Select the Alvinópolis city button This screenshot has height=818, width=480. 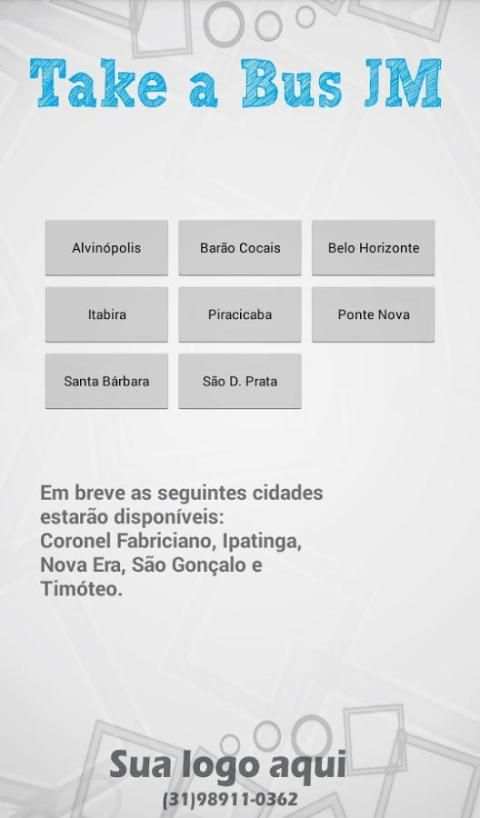tap(106, 248)
